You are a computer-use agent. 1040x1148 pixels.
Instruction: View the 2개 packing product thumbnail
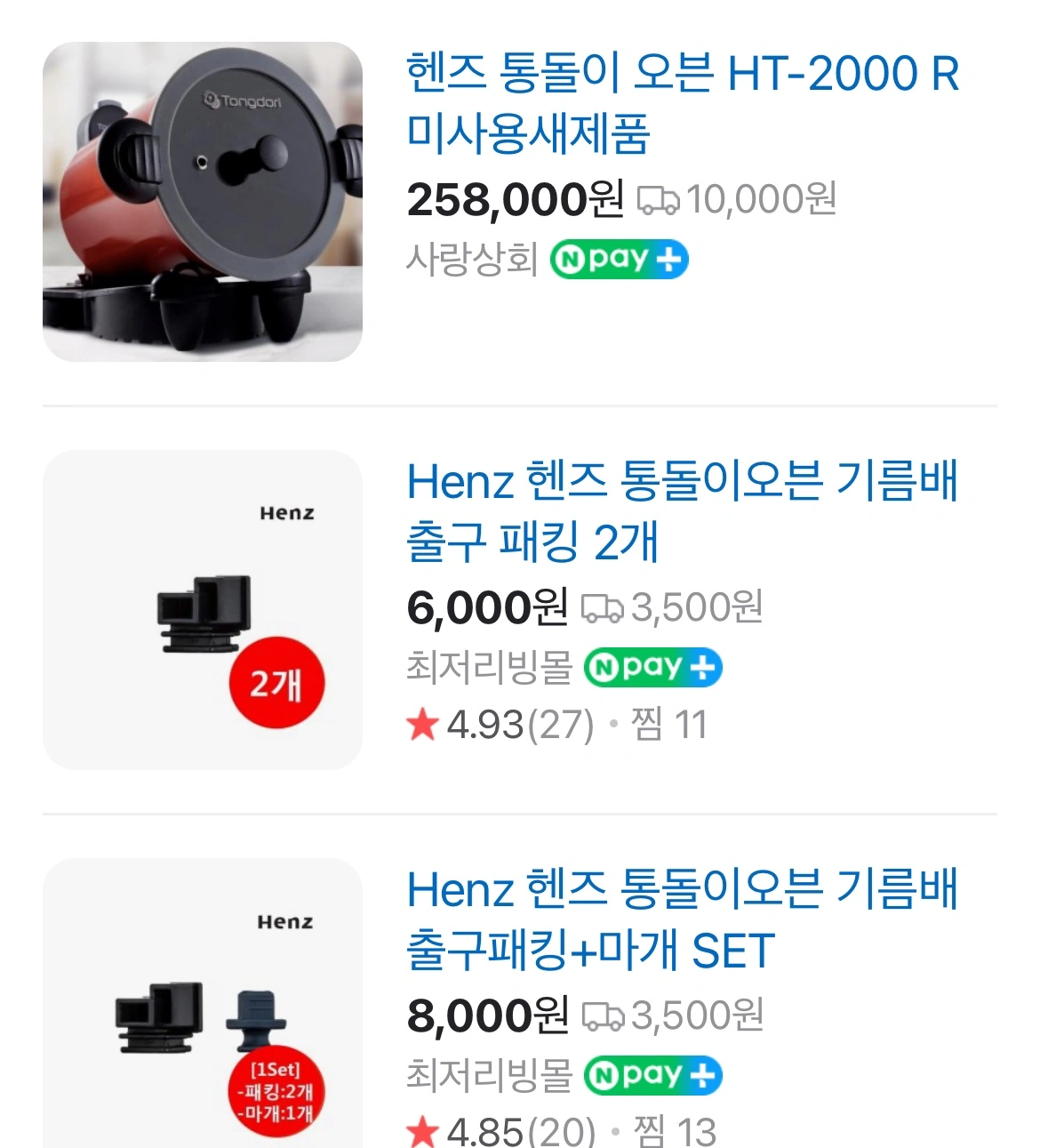[x=203, y=610]
